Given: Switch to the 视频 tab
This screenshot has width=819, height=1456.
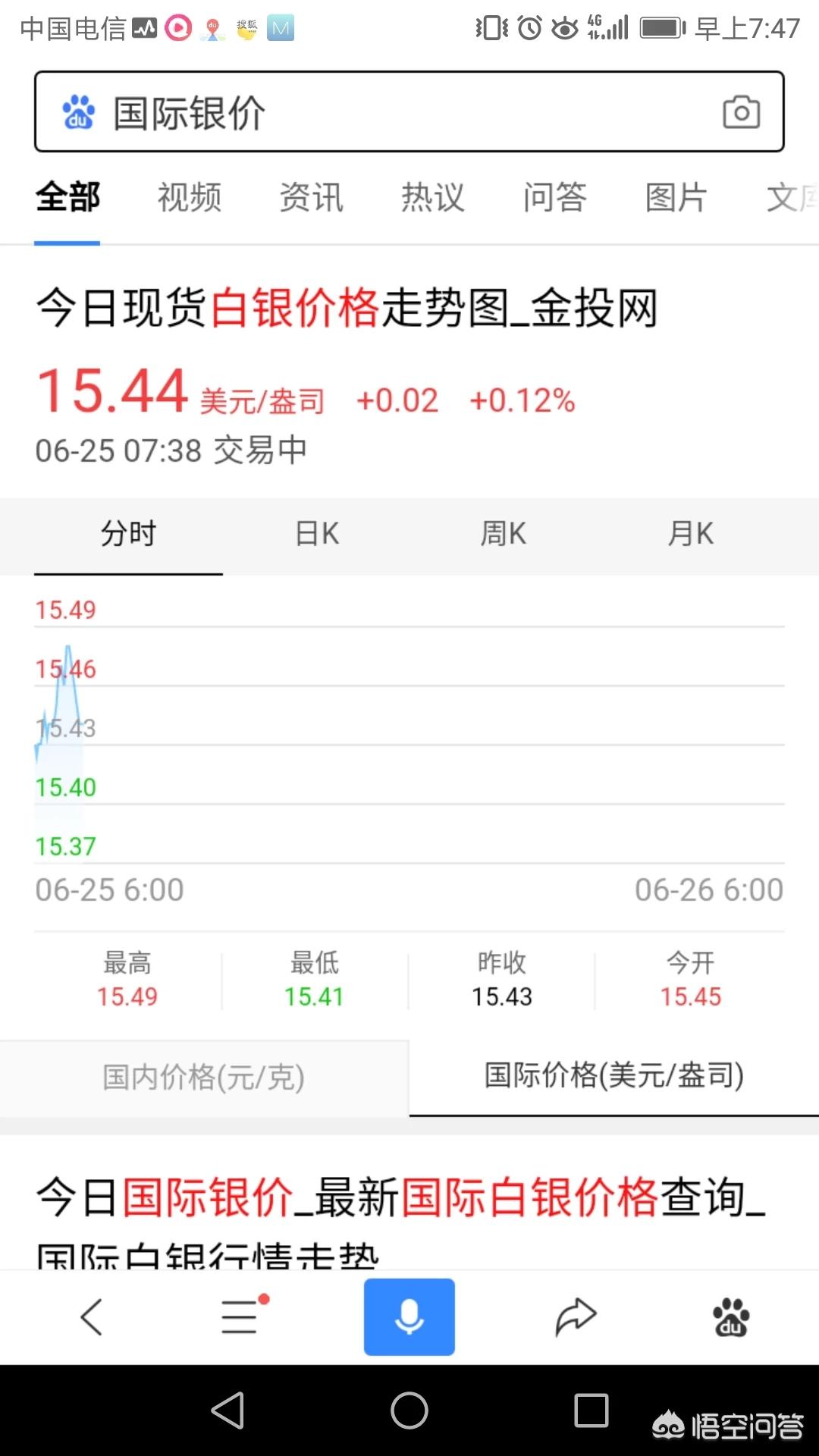Looking at the screenshot, I should coord(190,197).
